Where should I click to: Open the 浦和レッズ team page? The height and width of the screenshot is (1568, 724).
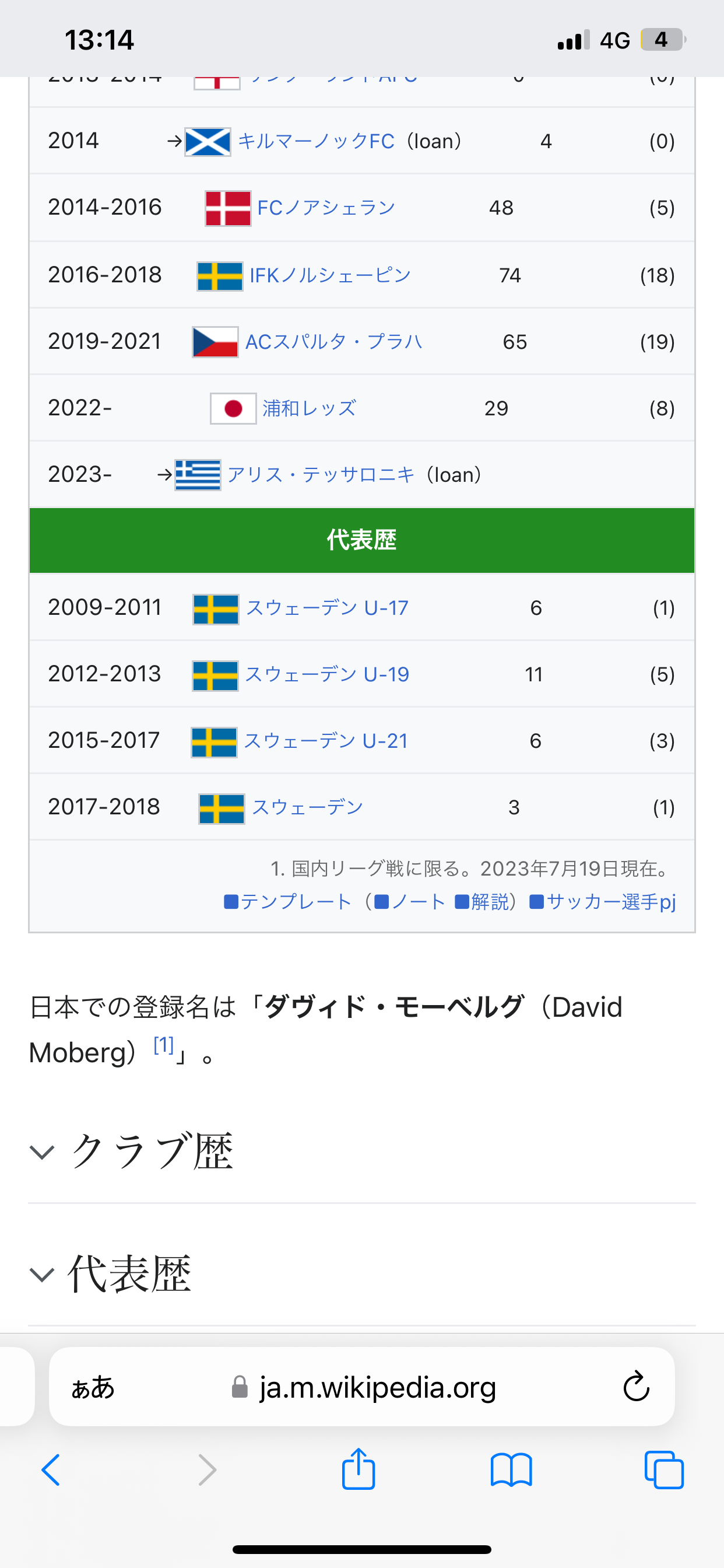309,408
